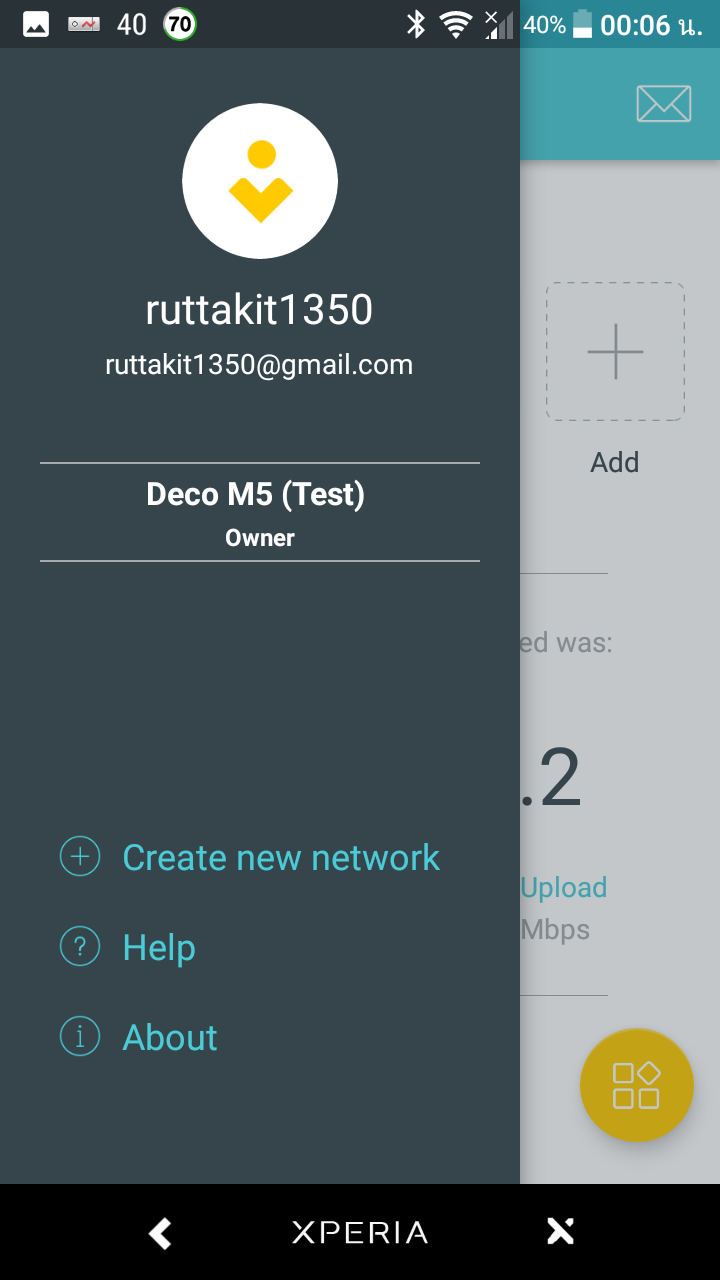Select the Deco M5 (Test) network
Screen dimensions: 720x1280
(x=260, y=512)
